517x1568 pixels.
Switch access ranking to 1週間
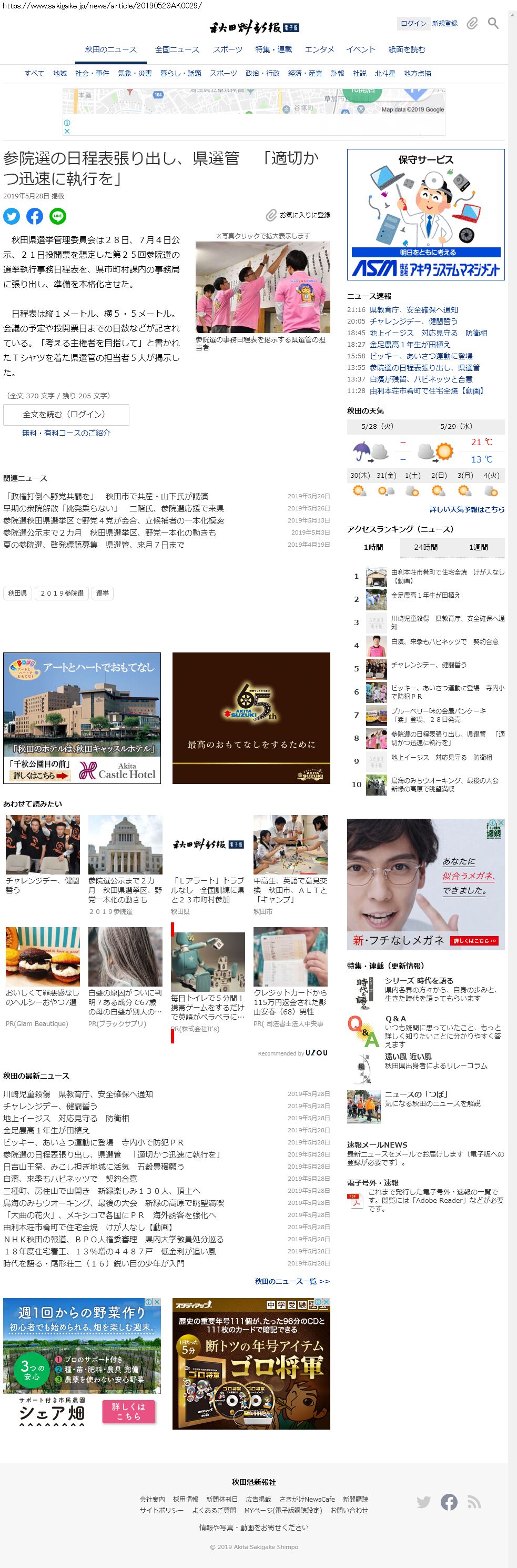(478, 547)
